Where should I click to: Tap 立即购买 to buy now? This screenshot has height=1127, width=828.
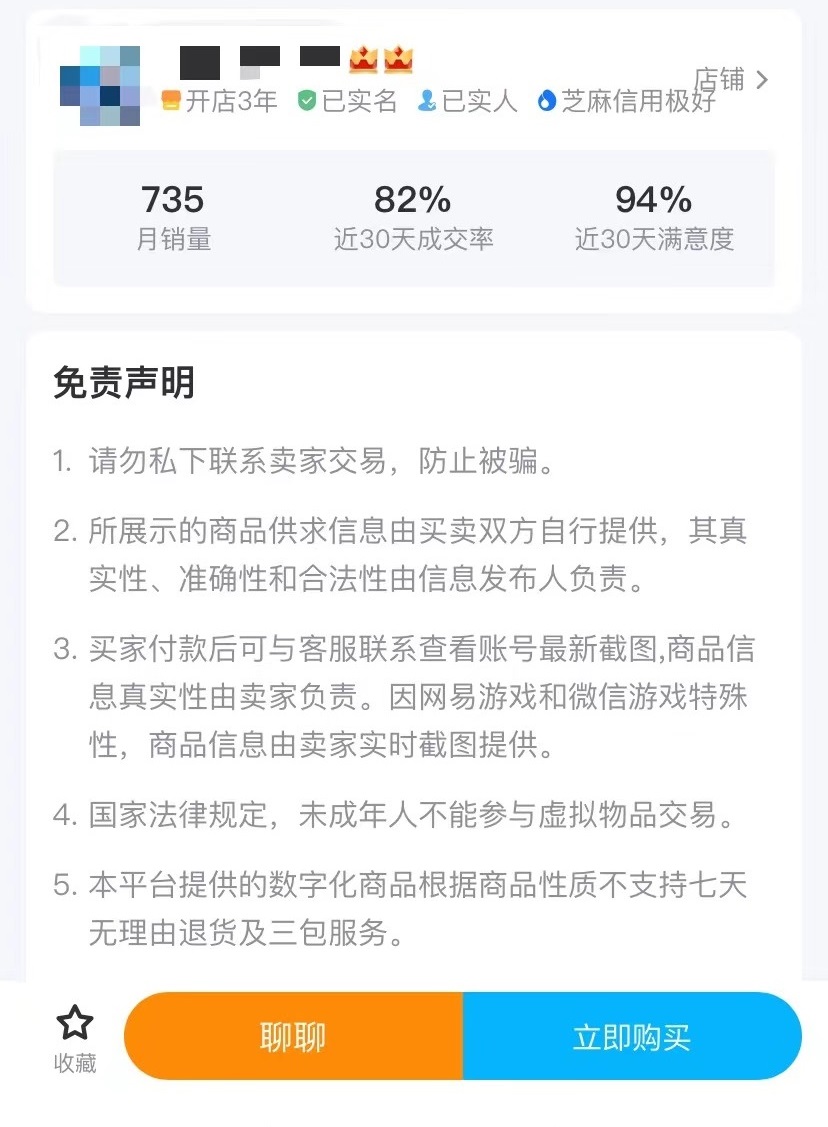pyautogui.click(x=632, y=1036)
